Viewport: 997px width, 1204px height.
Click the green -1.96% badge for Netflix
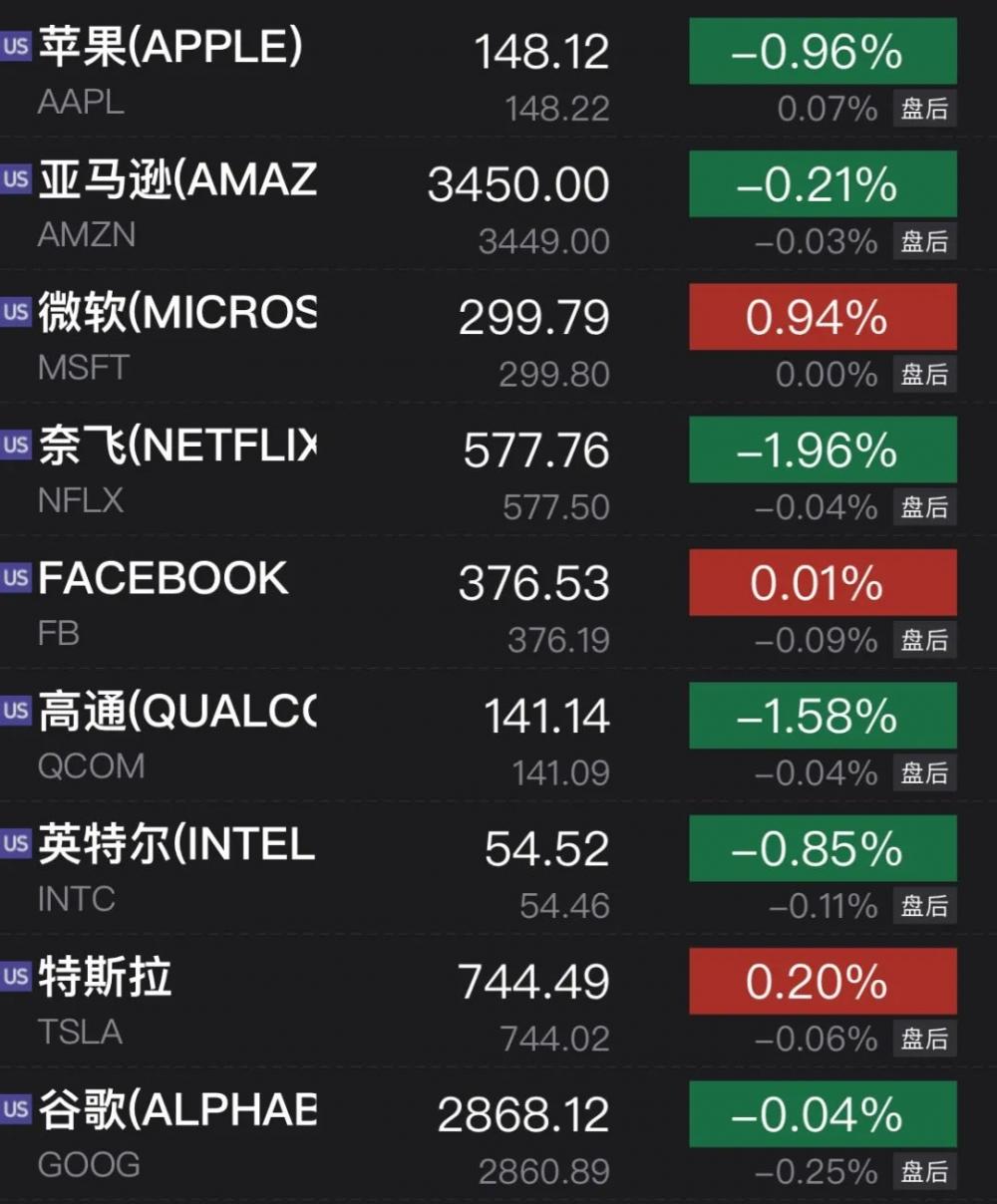tap(823, 451)
